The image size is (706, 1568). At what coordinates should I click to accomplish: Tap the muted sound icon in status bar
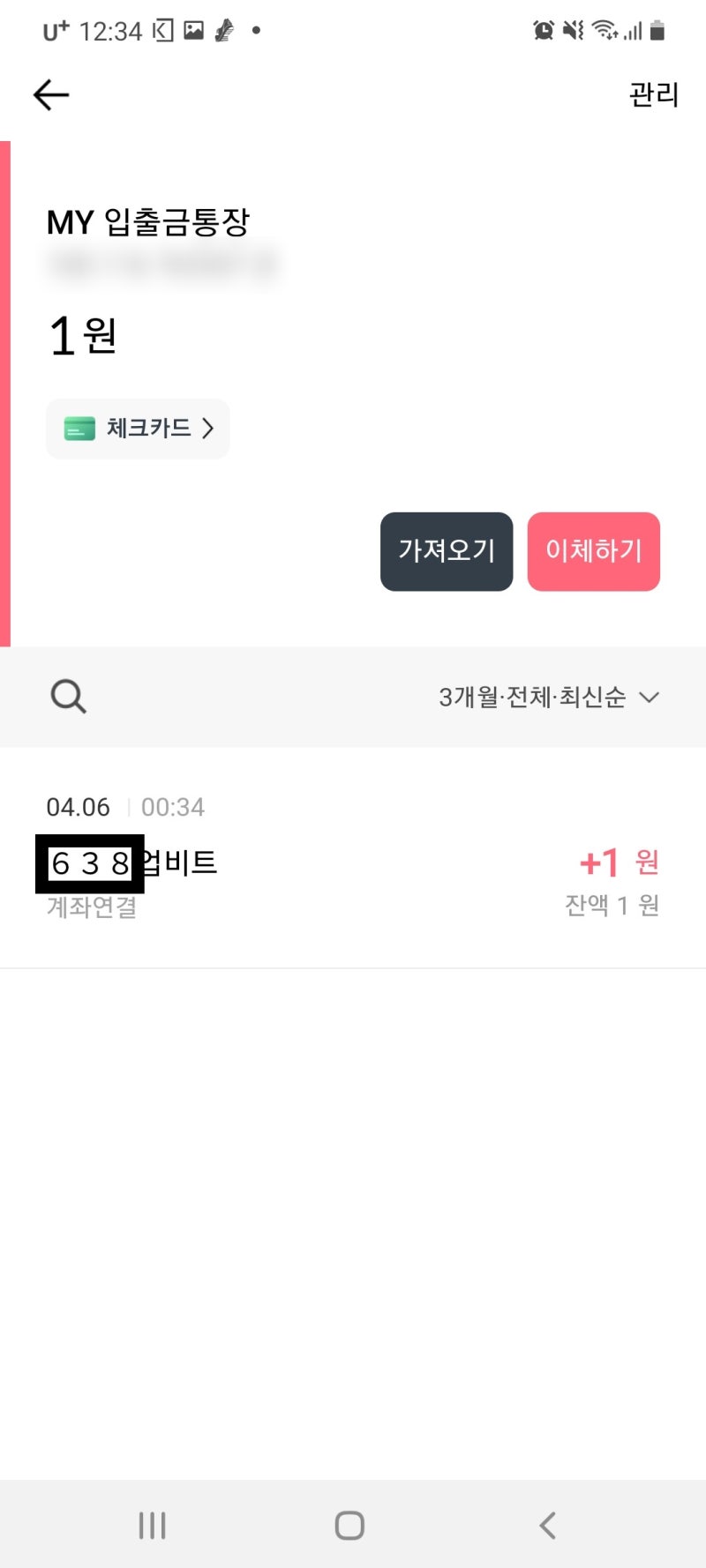[x=574, y=29]
